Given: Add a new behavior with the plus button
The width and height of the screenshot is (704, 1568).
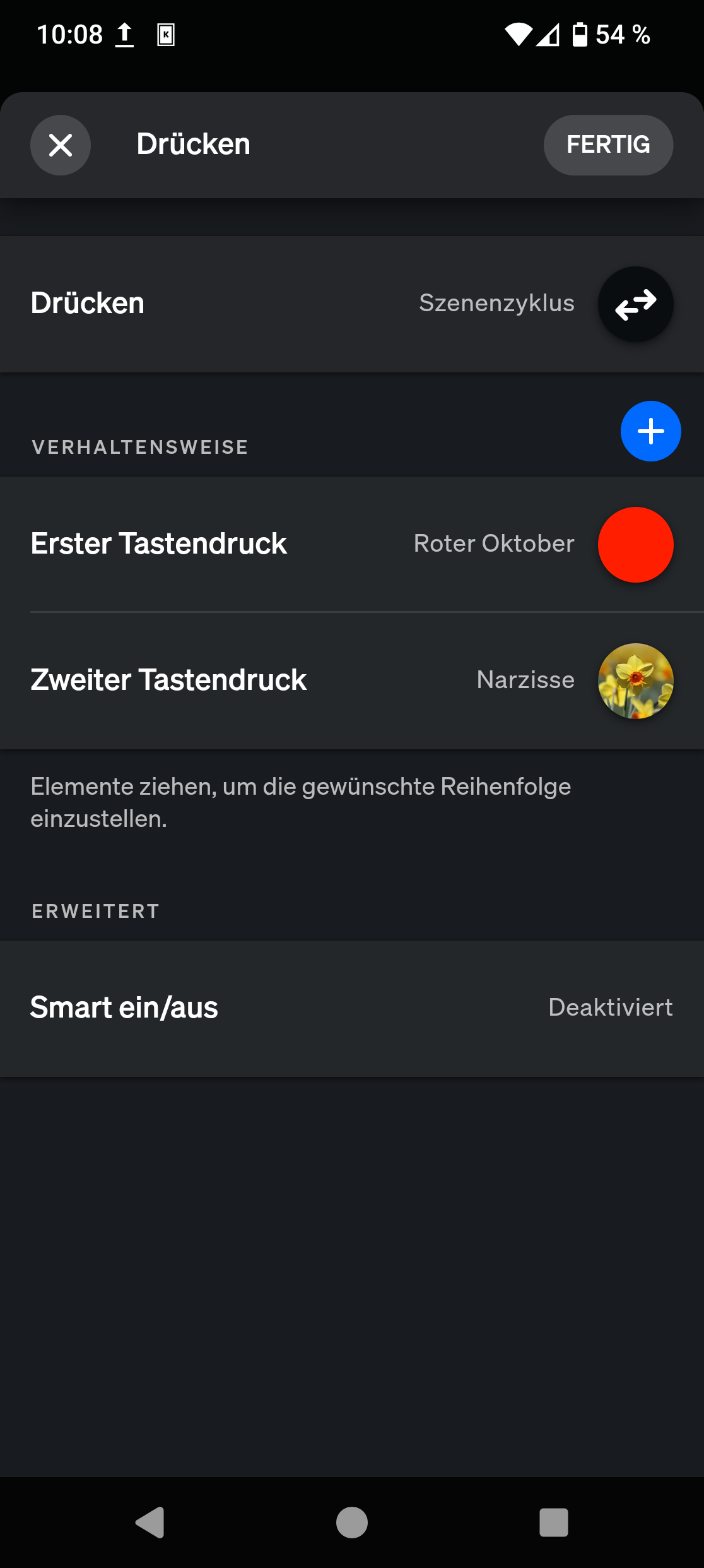Looking at the screenshot, I should [650, 431].
